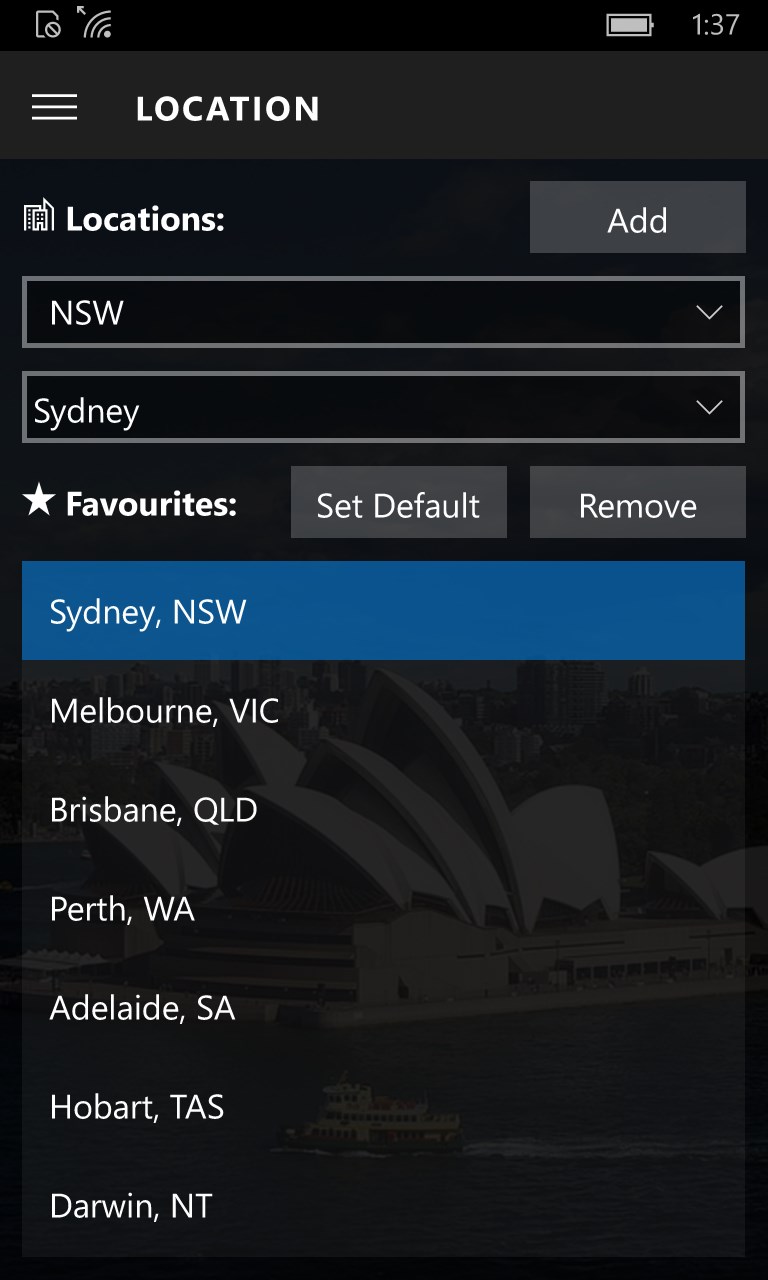Select Sydney, NSW in favourites
Viewport: 768px width, 1280px height.
383,611
